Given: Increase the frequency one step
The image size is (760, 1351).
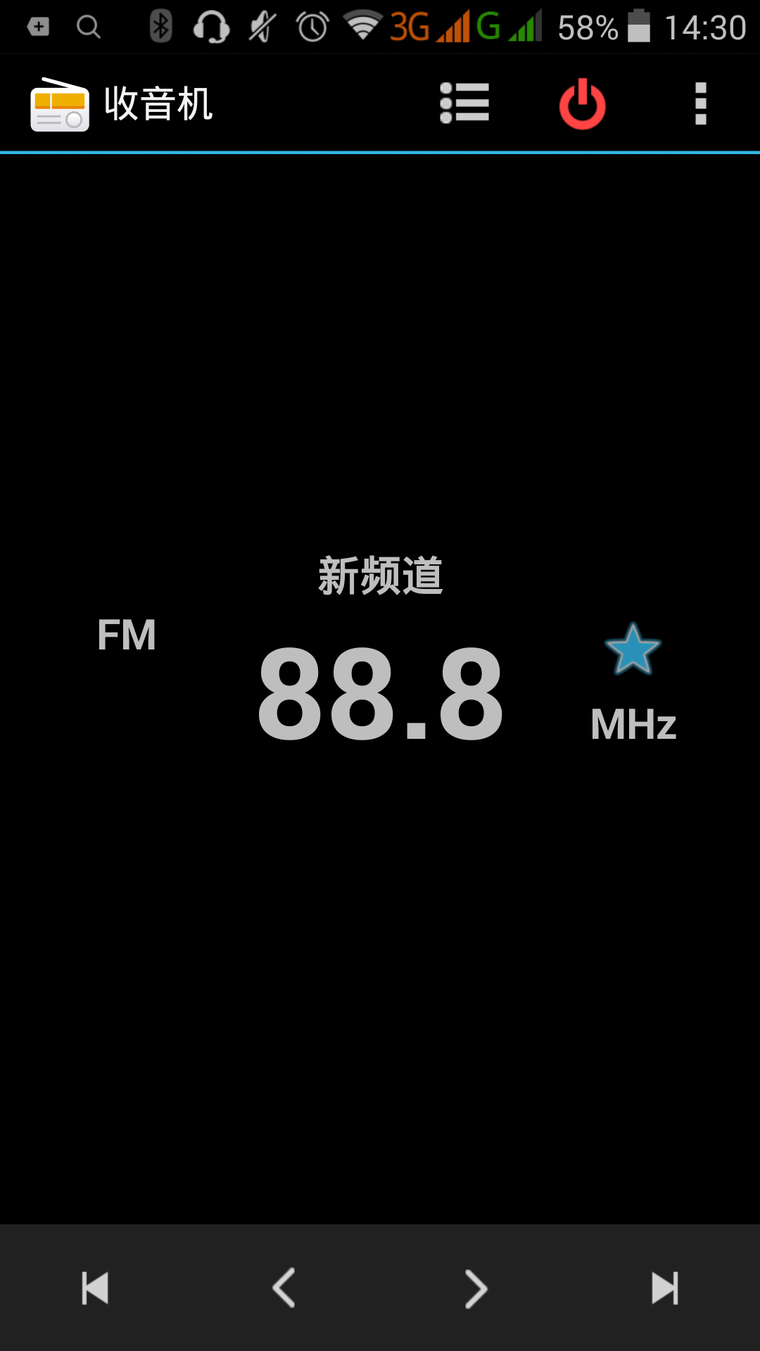Looking at the screenshot, I should pyautogui.click(x=476, y=1288).
